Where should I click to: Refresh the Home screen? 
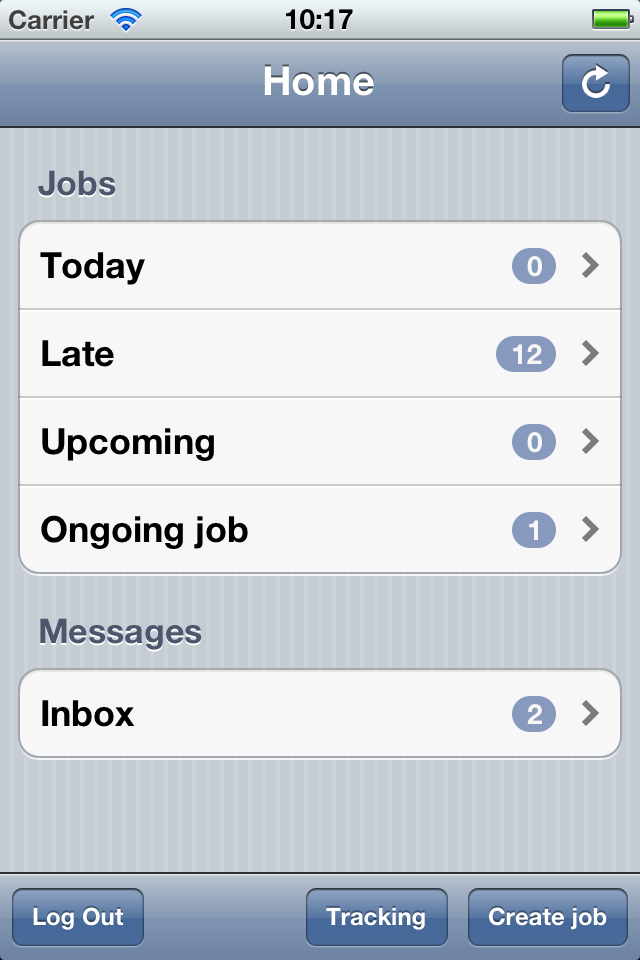pos(595,83)
